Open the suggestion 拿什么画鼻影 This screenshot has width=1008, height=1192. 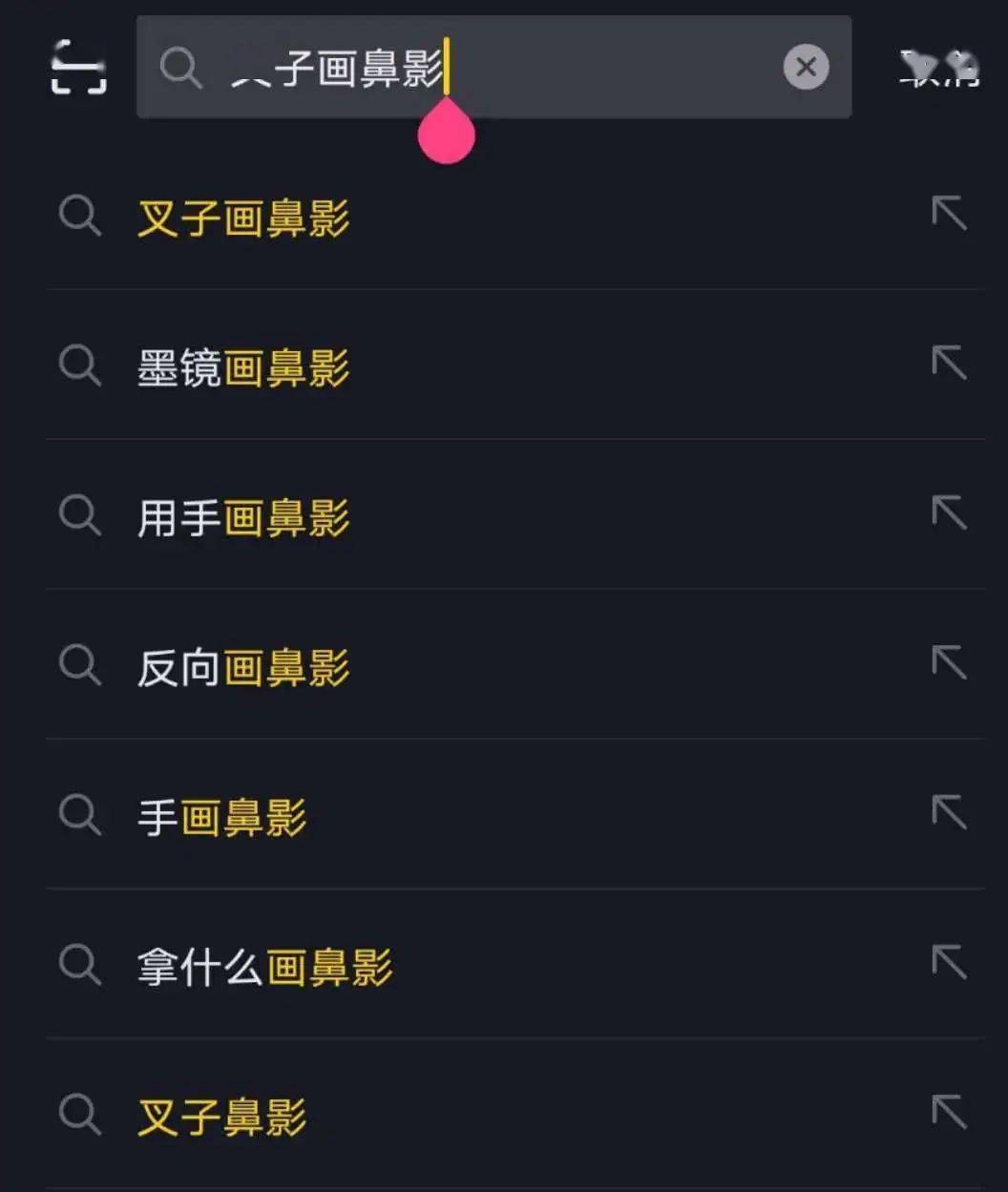tap(264, 967)
